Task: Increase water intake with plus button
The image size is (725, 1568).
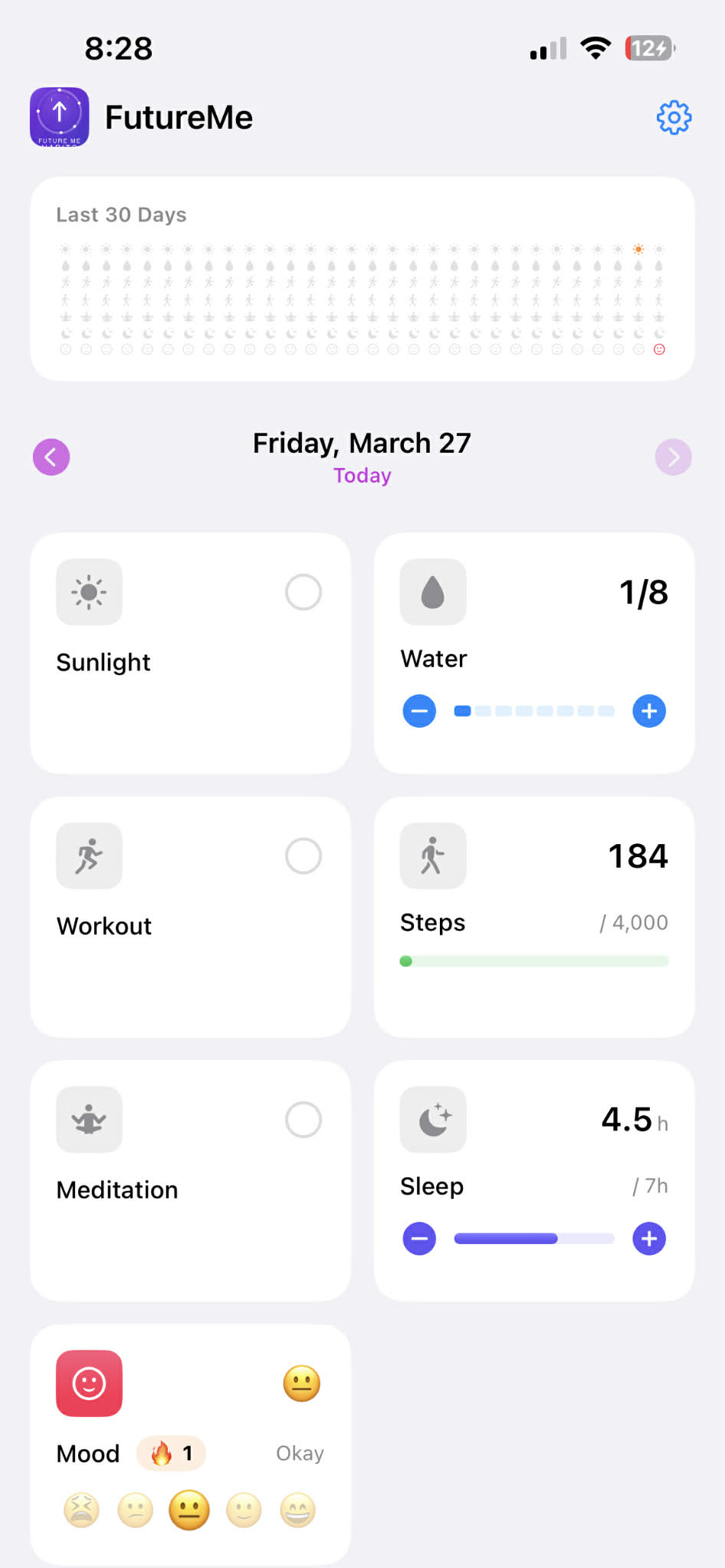Action: pos(648,711)
